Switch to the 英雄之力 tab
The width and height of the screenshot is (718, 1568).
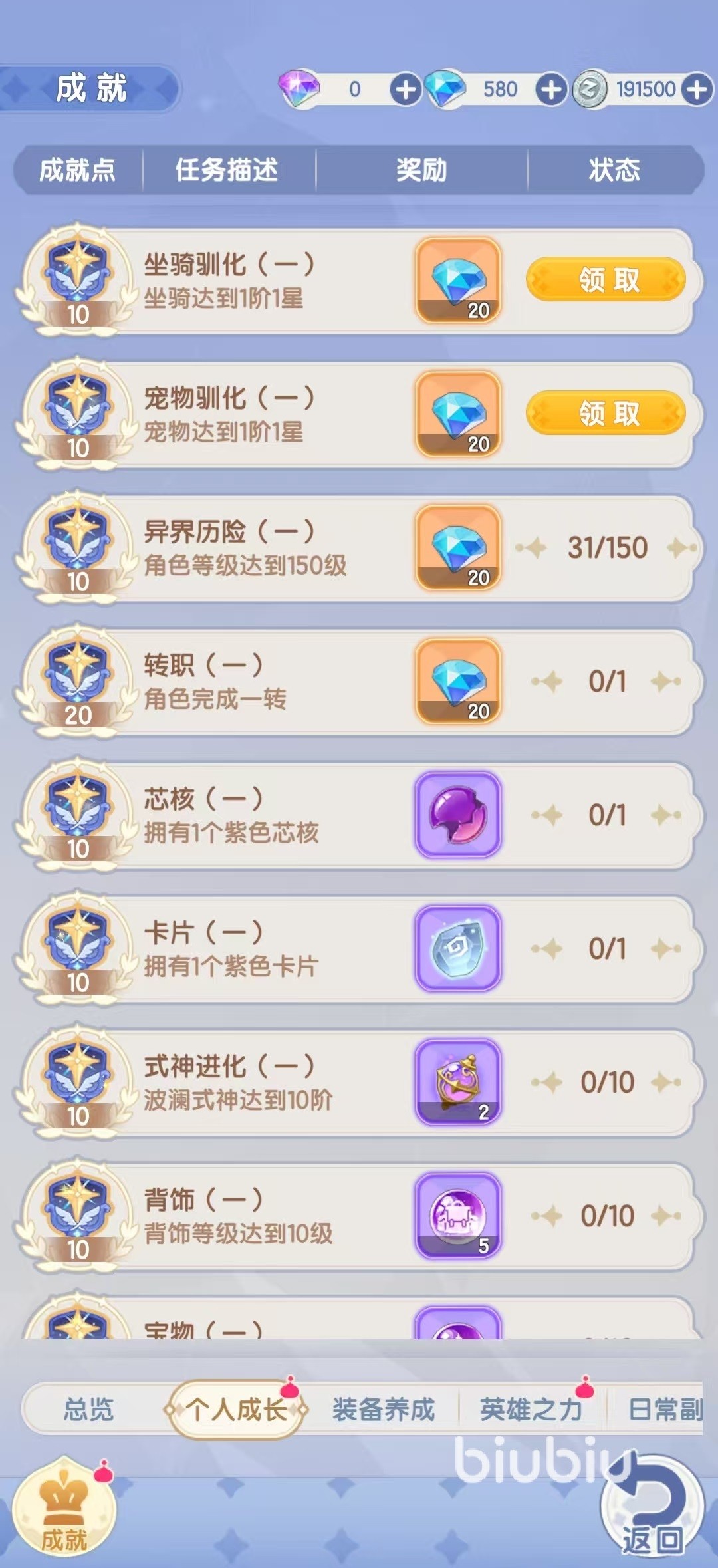[531, 1409]
